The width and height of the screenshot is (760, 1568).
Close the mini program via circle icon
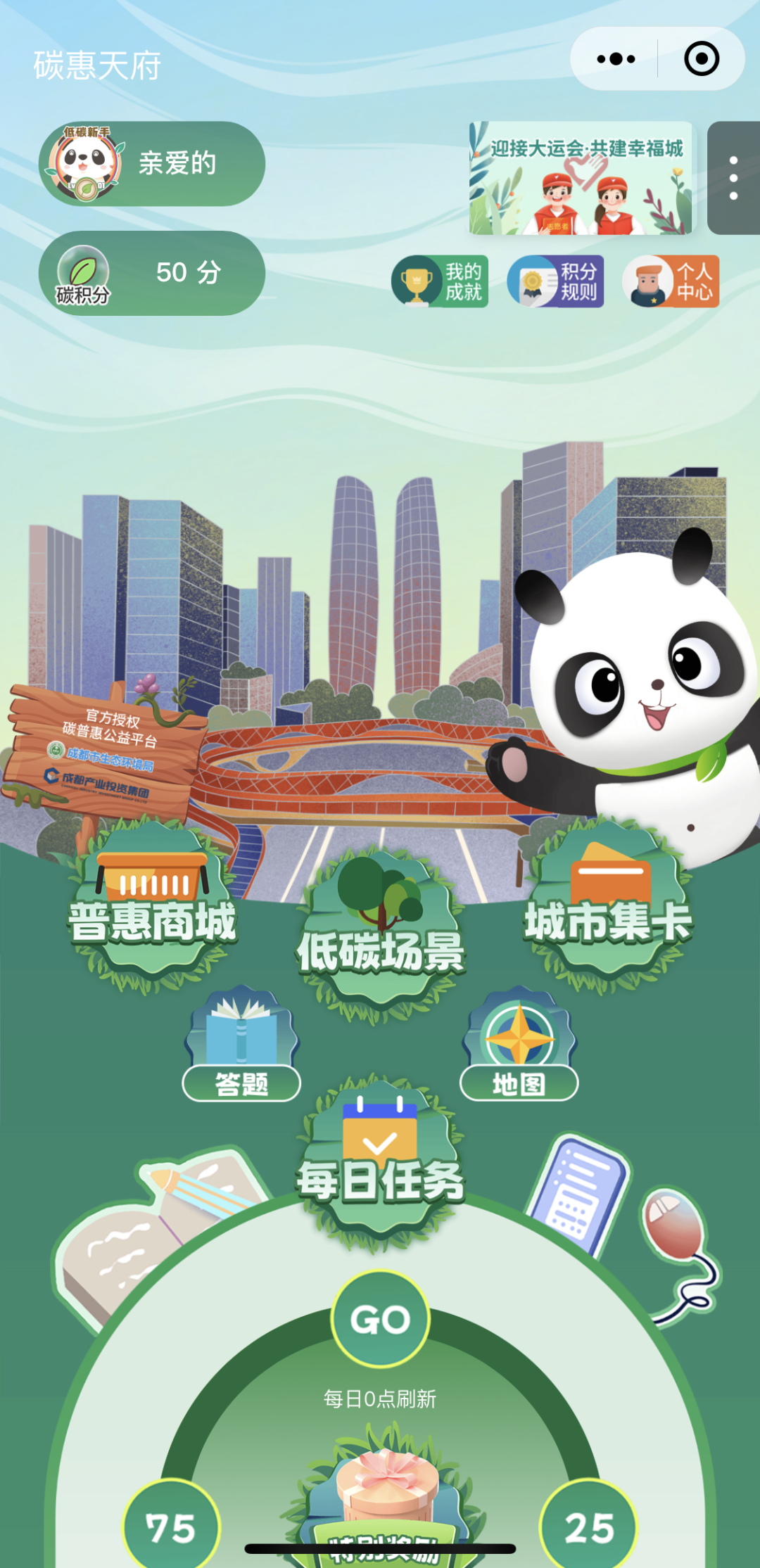pyautogui.click(x=701, y=59)
